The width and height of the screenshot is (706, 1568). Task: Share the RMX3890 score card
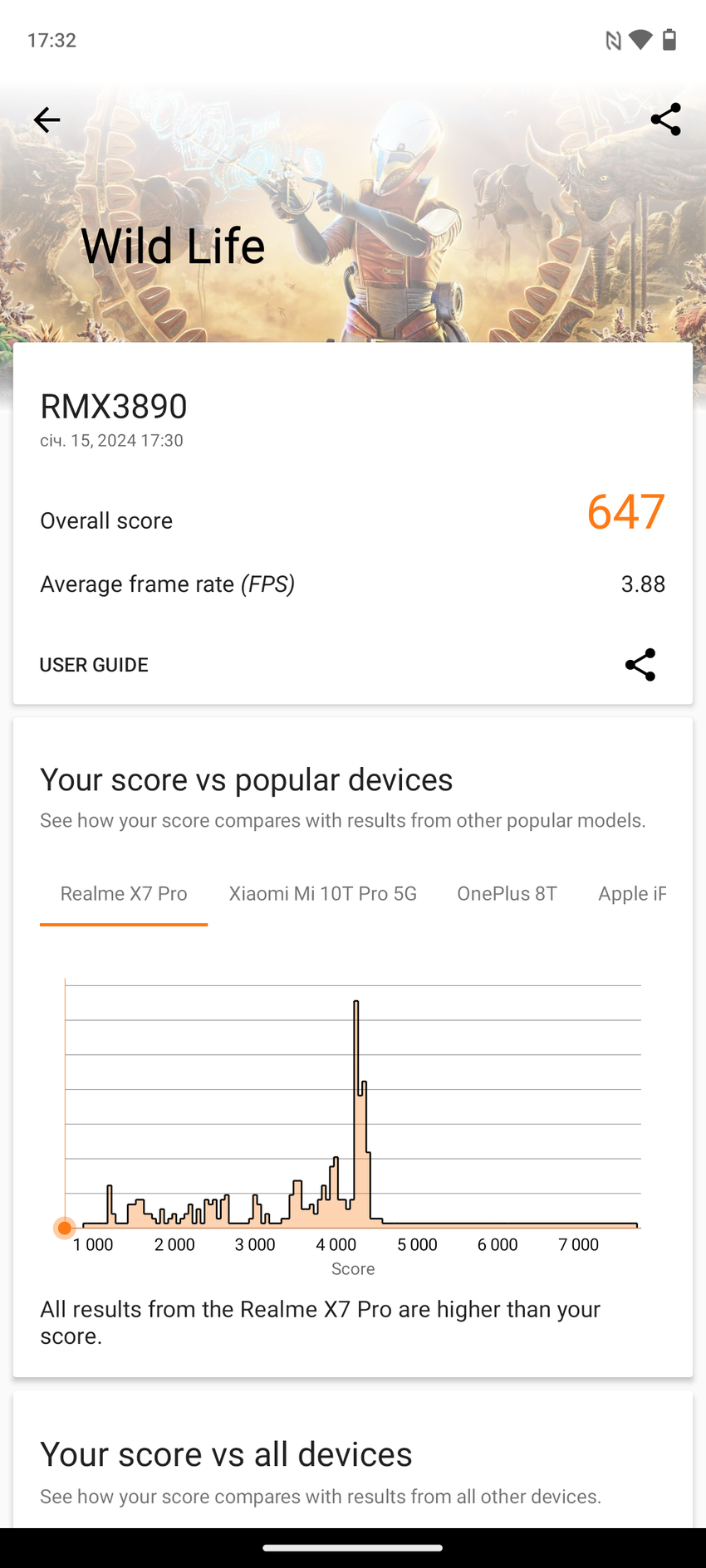coord(640,665)
